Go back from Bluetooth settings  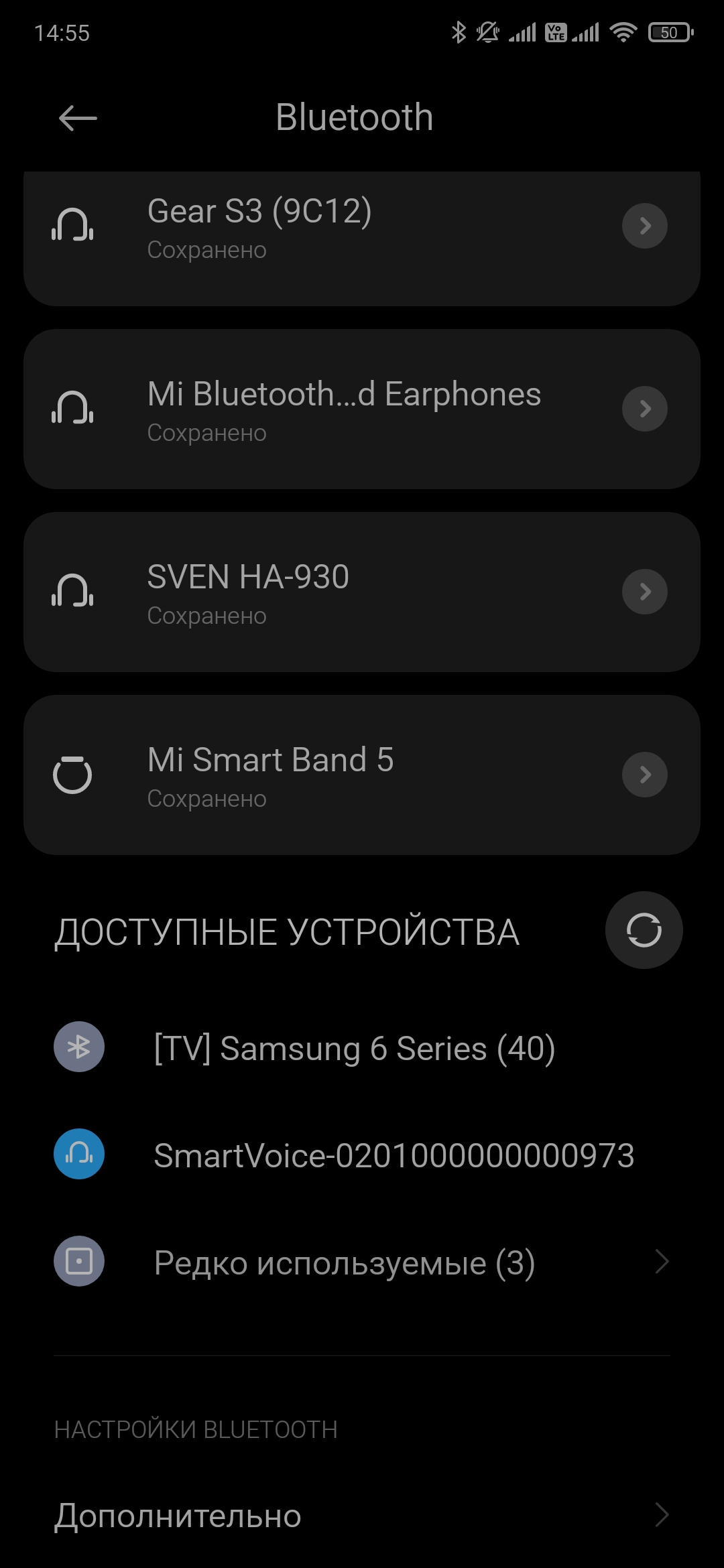pyautogui.click(x=78, y=119)
